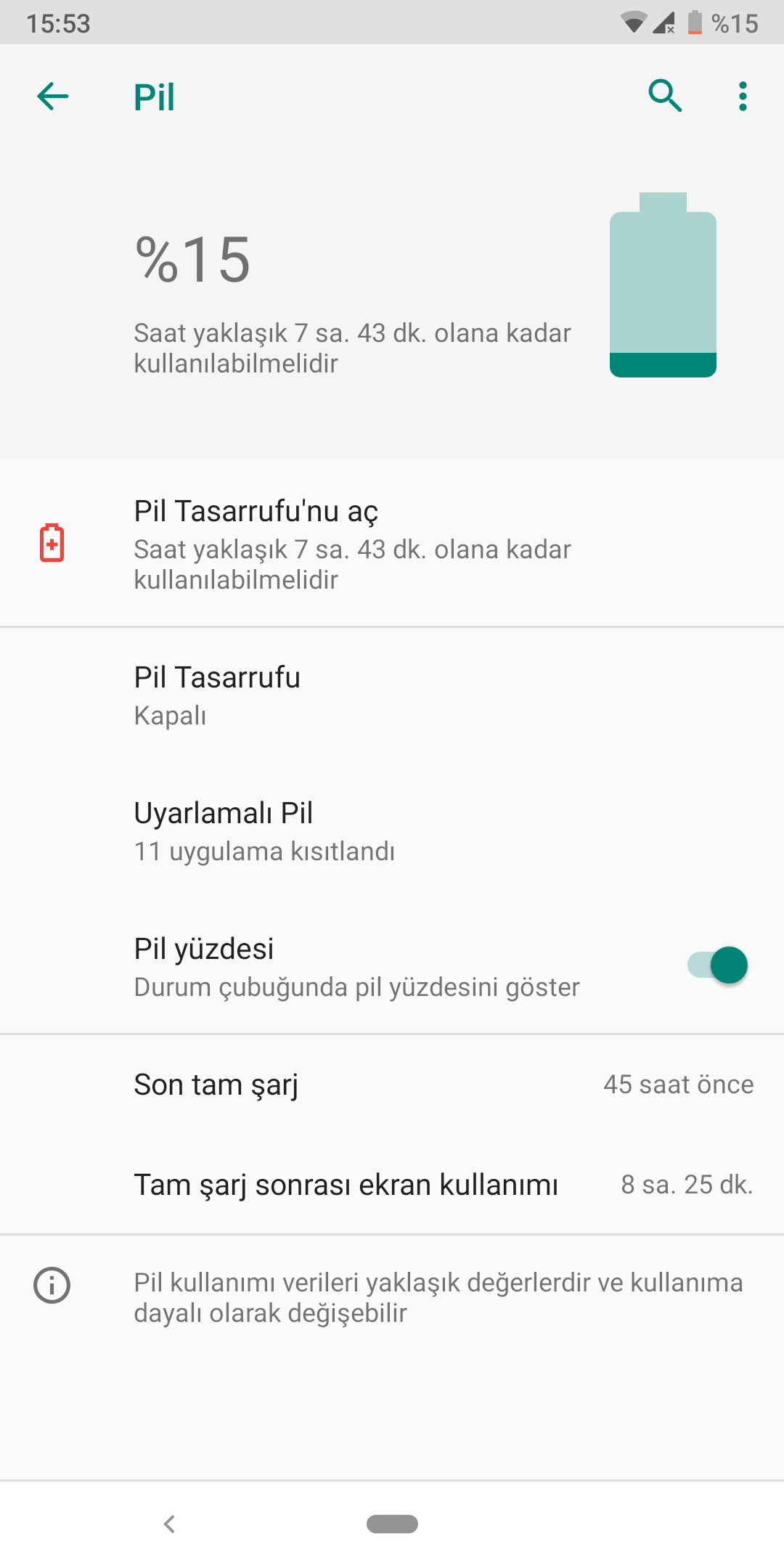This screenshot has width=784, height=1568.
Task: Open the three-dot overflow menu
Action: (x=743, y=96)
